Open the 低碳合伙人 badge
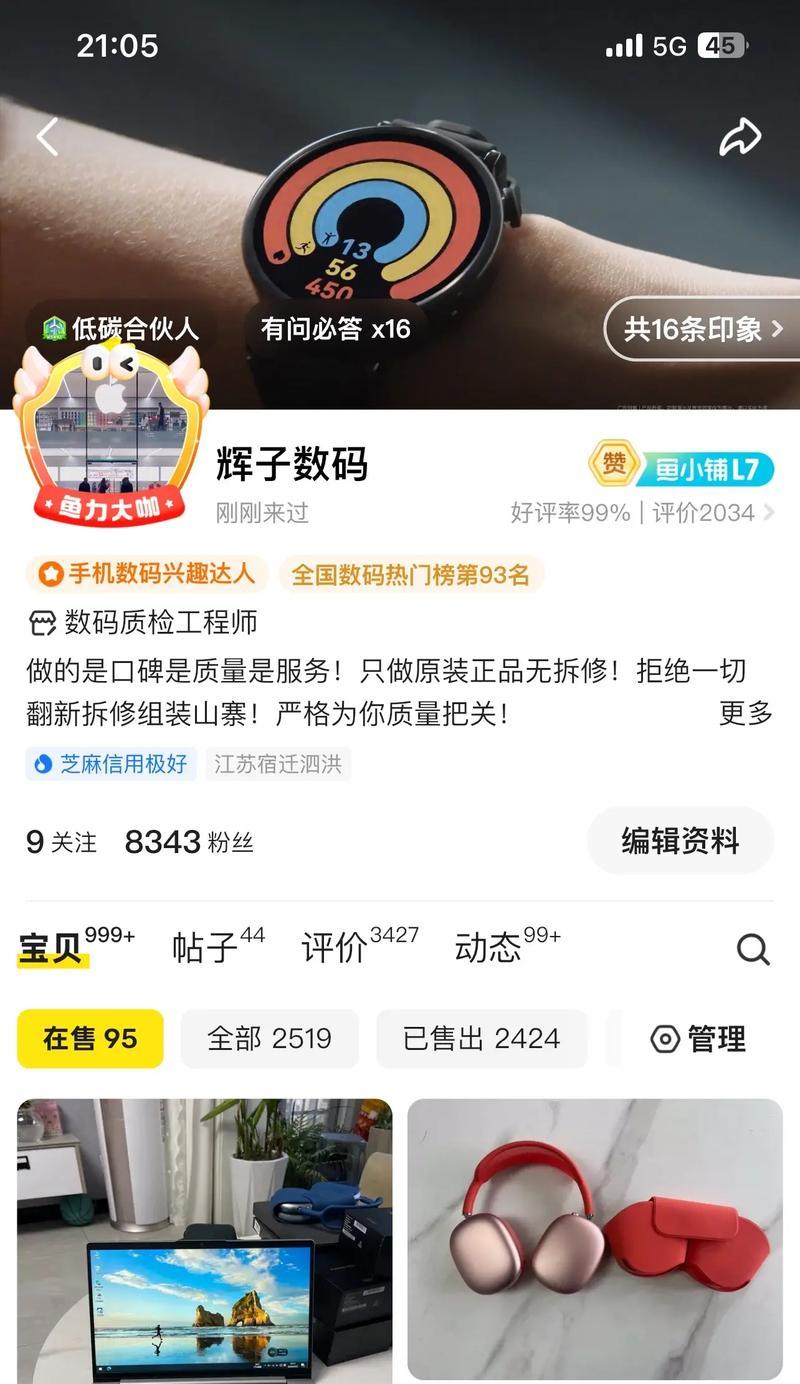800x1384 pixels. coord(122,329)
